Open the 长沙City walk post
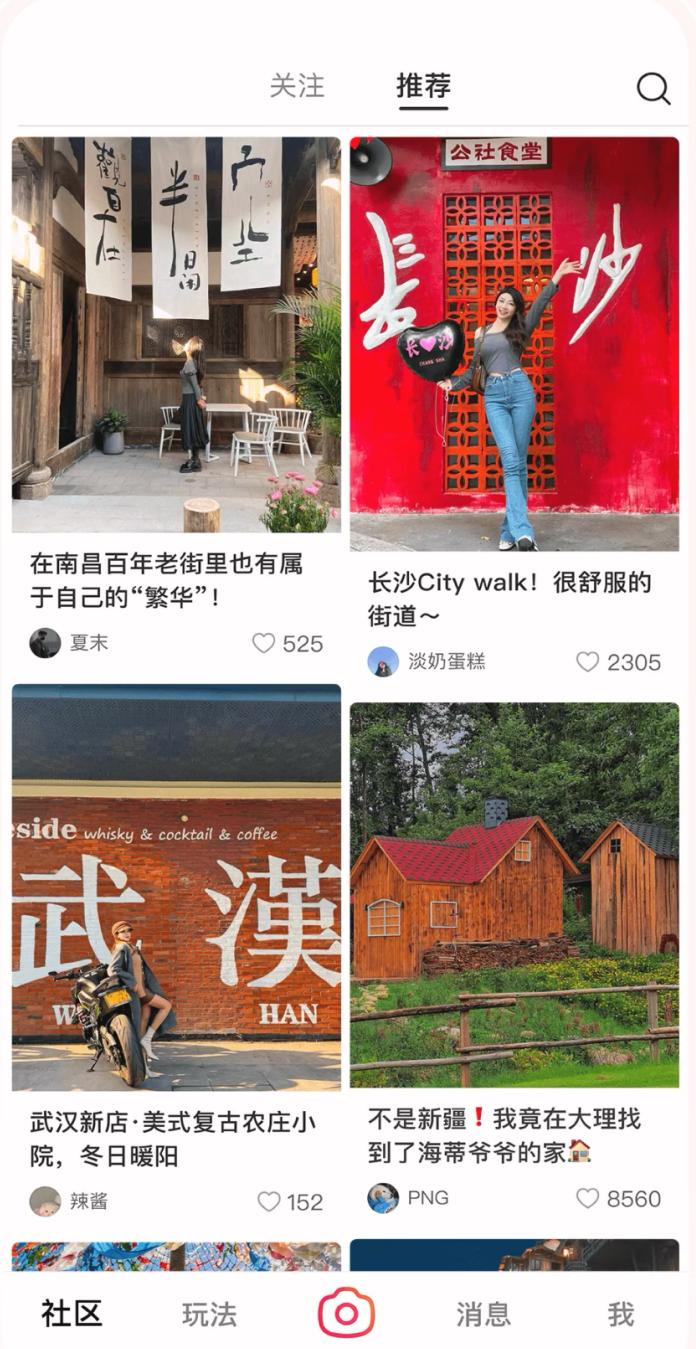The width and height of the screenshot is (696, 1349). [514, 344]
